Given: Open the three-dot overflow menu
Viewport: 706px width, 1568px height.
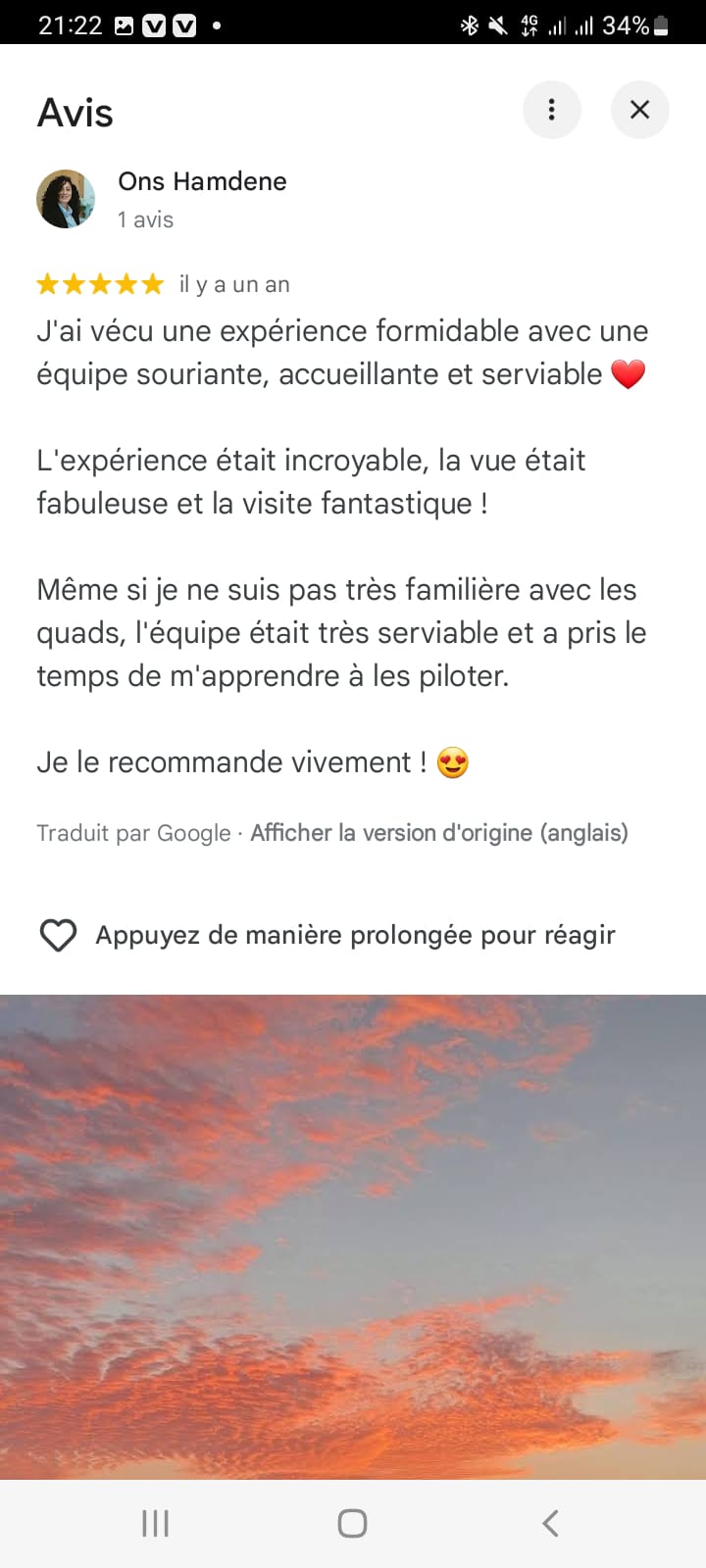Looking at the screenshot, I should (552, 110).
